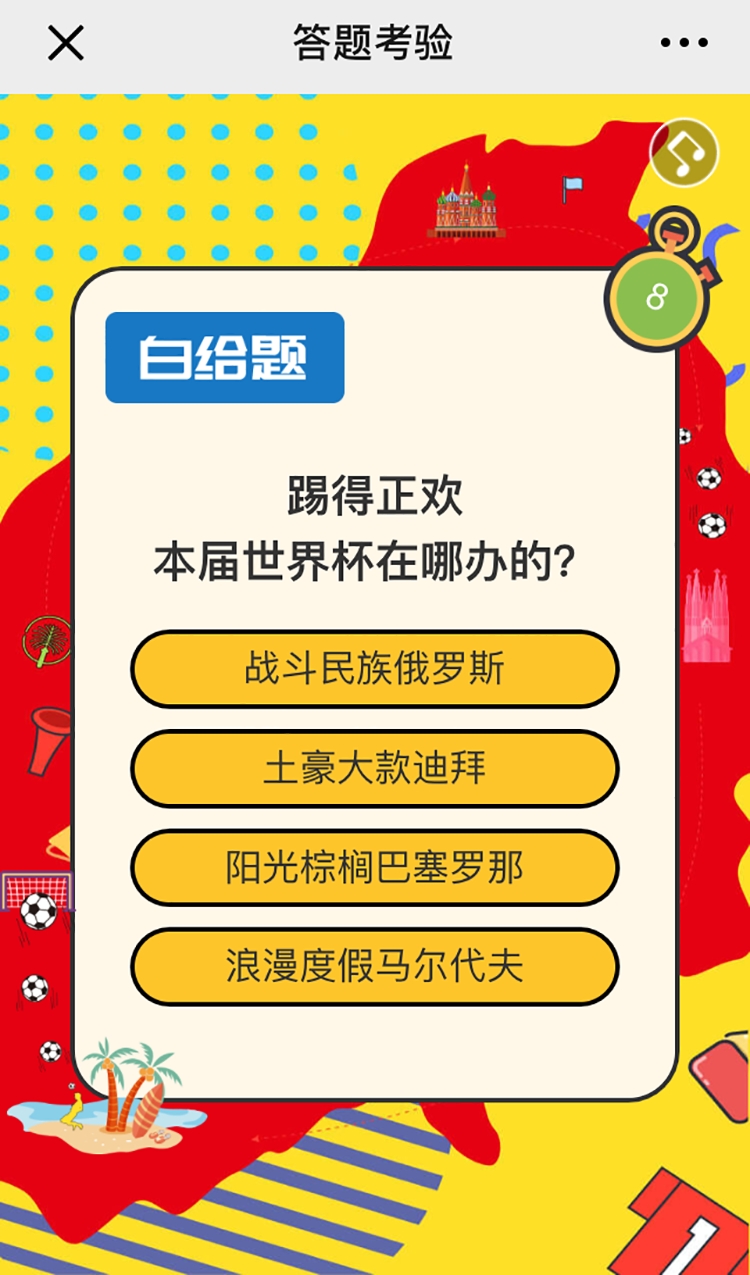Tap the 浪漫度假马尔代夫 option
The width and height of the screenshot is (750, 1275).
tap(375, 967)
